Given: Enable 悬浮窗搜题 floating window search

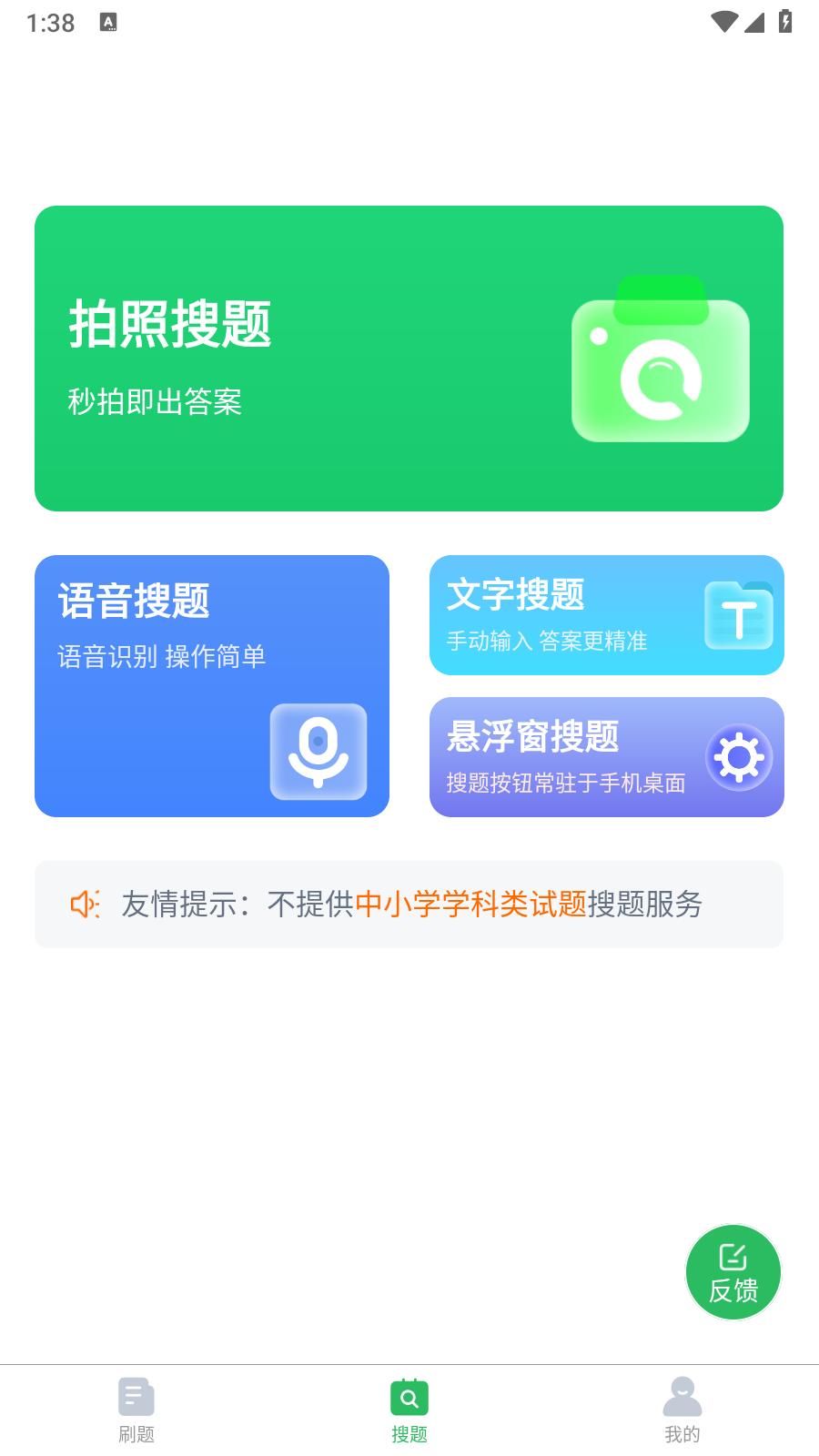Looking at the screenshot, I should (x=607, y=758).
